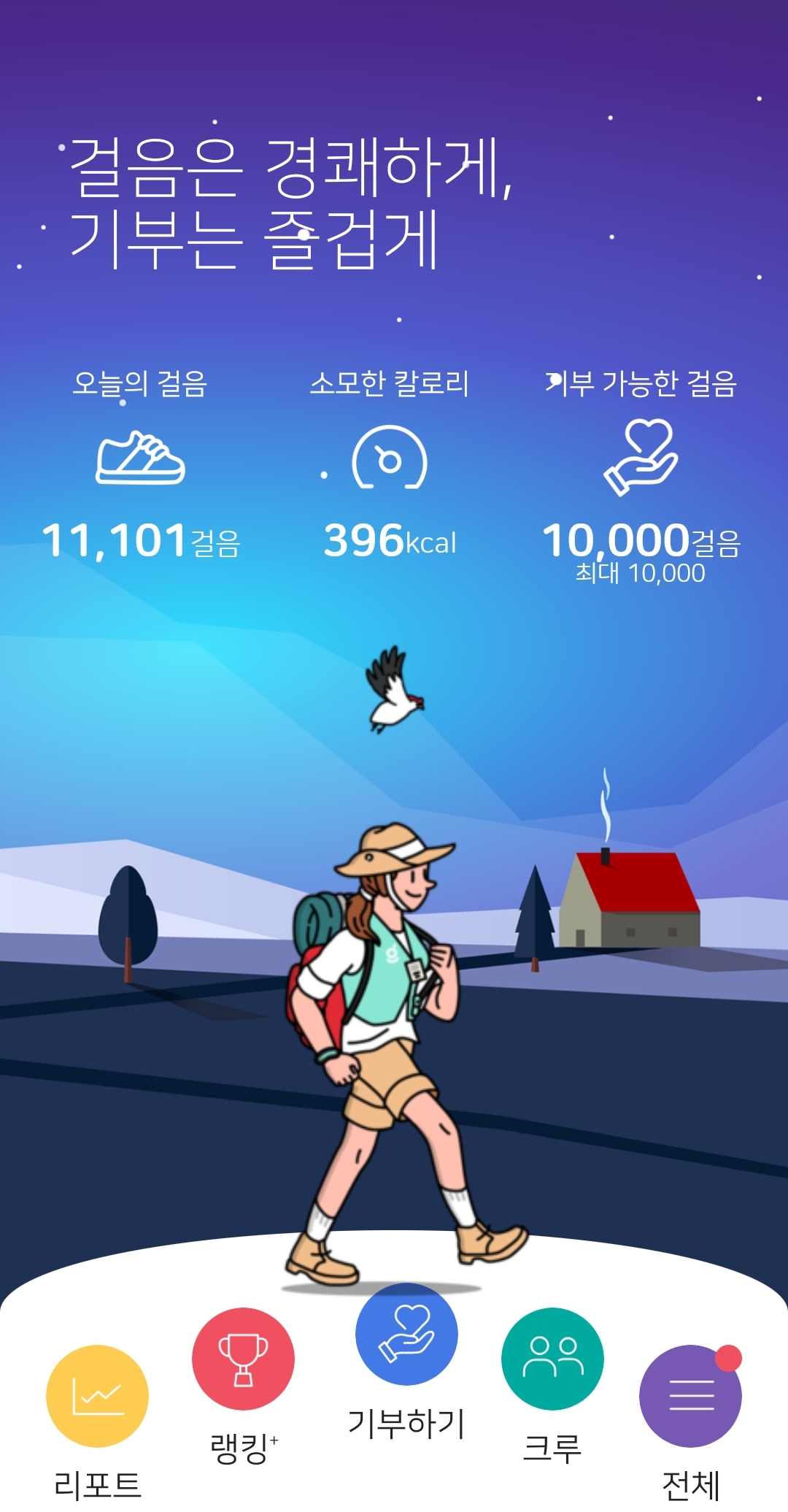
Task: Open the 크루 crew page
Action: [x=552, y=1359]
